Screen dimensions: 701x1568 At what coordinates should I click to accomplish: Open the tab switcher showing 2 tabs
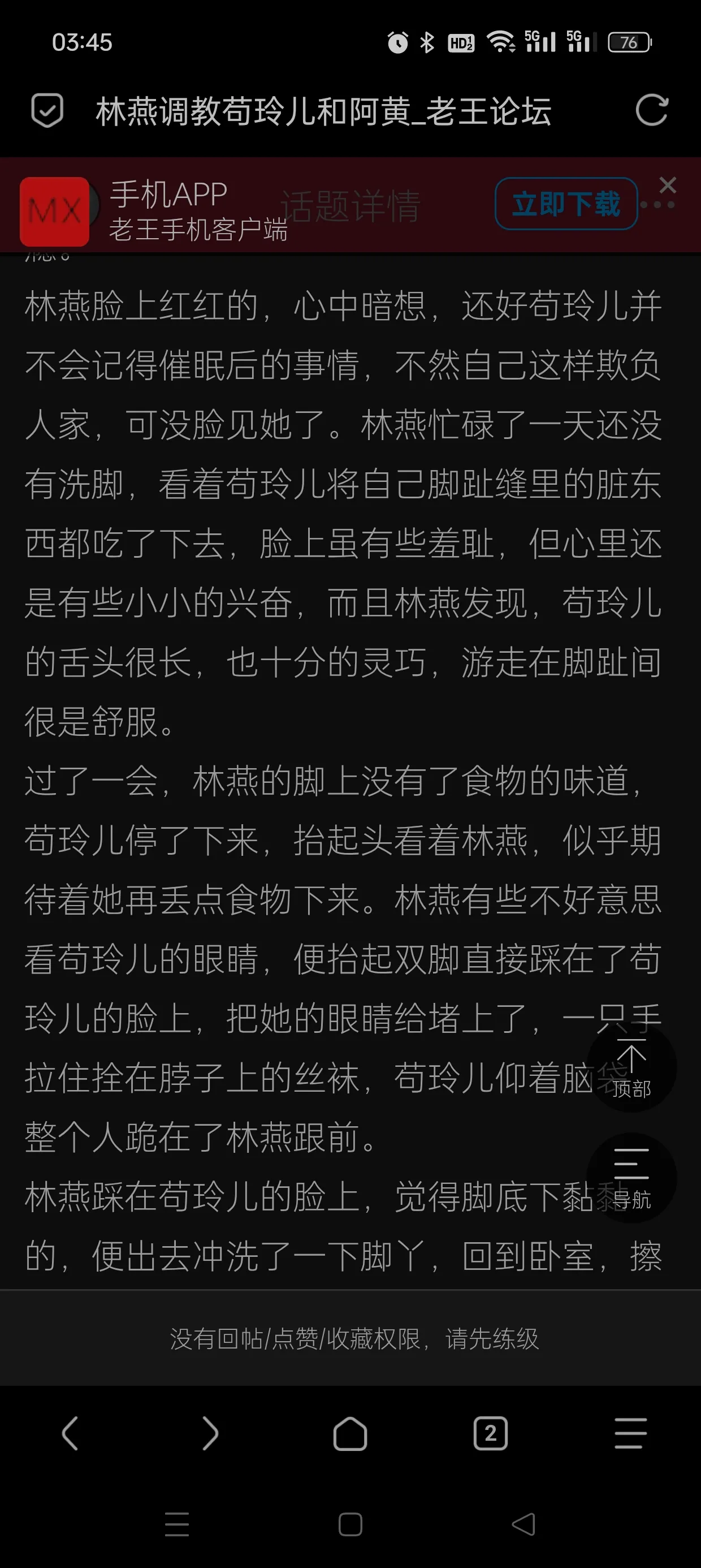[491, 1433]
